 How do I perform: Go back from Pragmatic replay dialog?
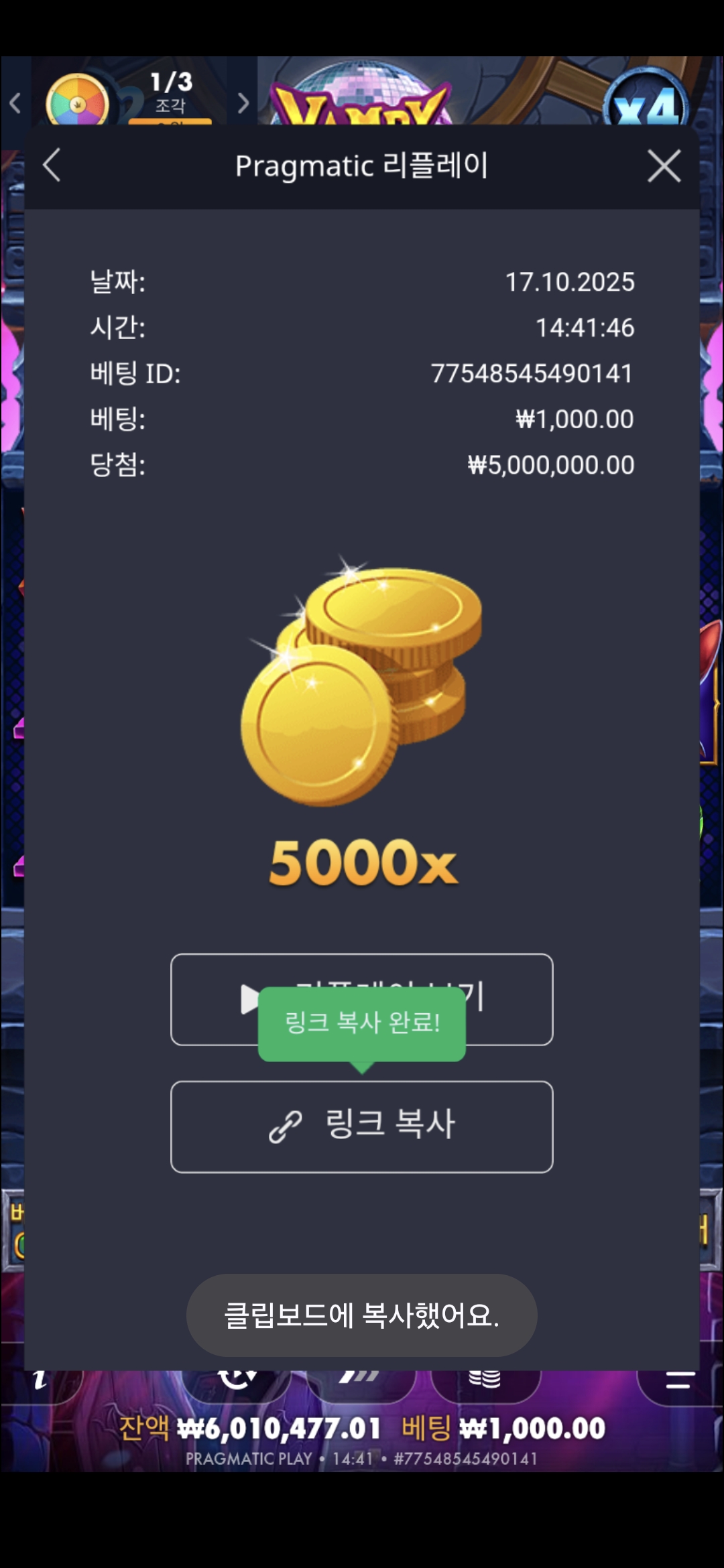click(52, 166)
